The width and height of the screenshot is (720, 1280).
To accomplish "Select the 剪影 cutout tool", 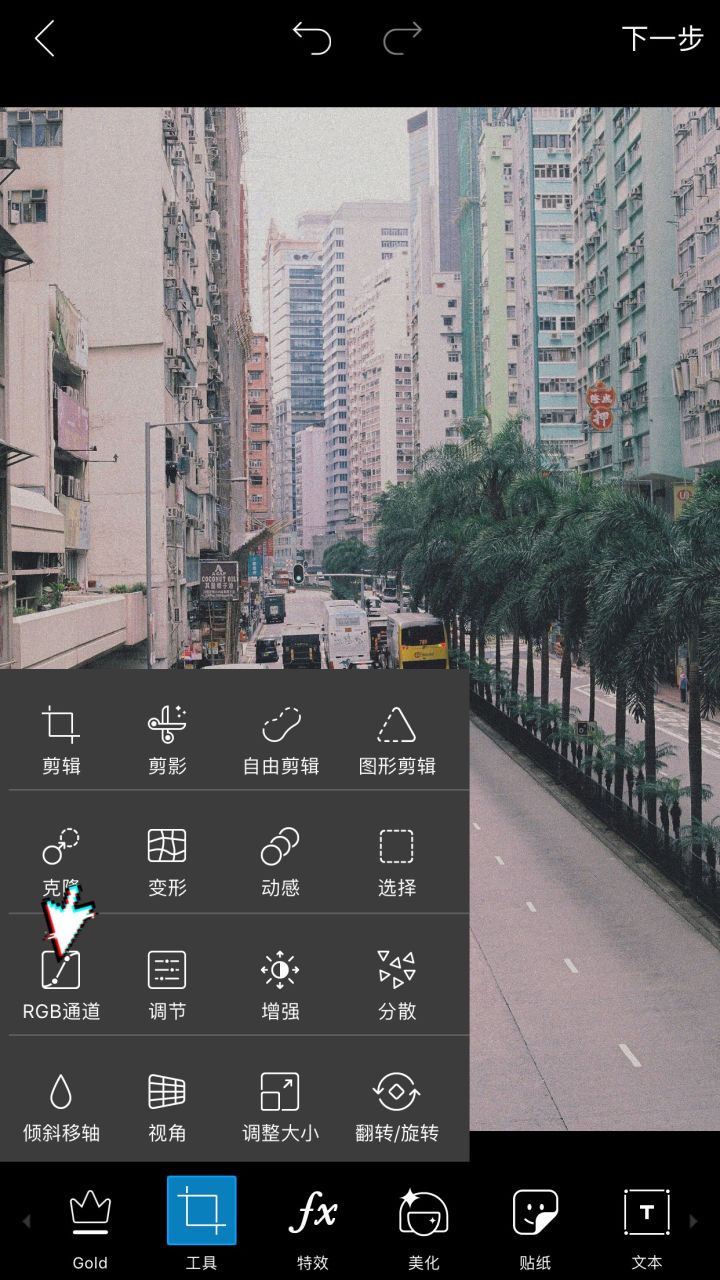I will pos(167,741).
